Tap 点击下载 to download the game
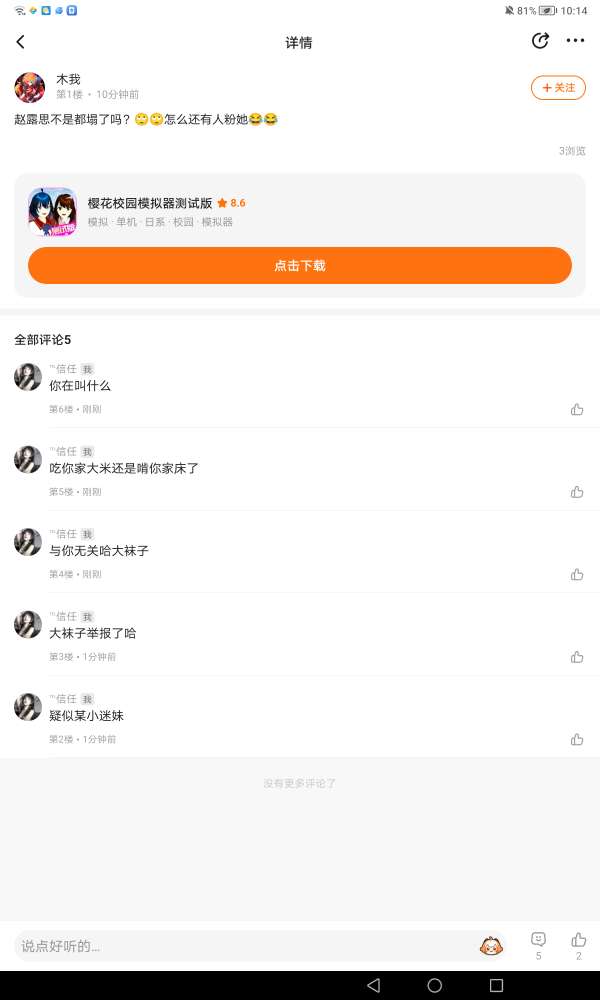 coord(300,266)
